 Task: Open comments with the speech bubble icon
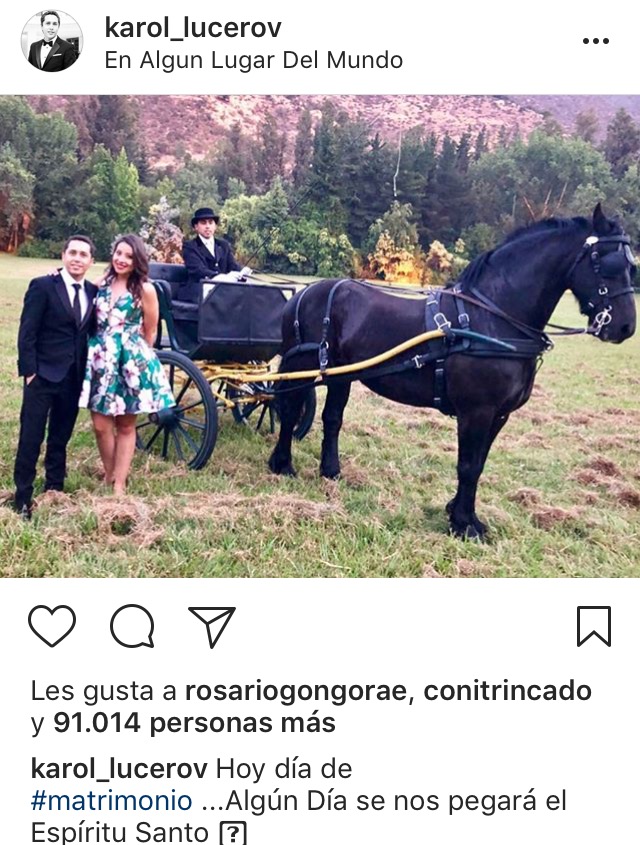132,627
